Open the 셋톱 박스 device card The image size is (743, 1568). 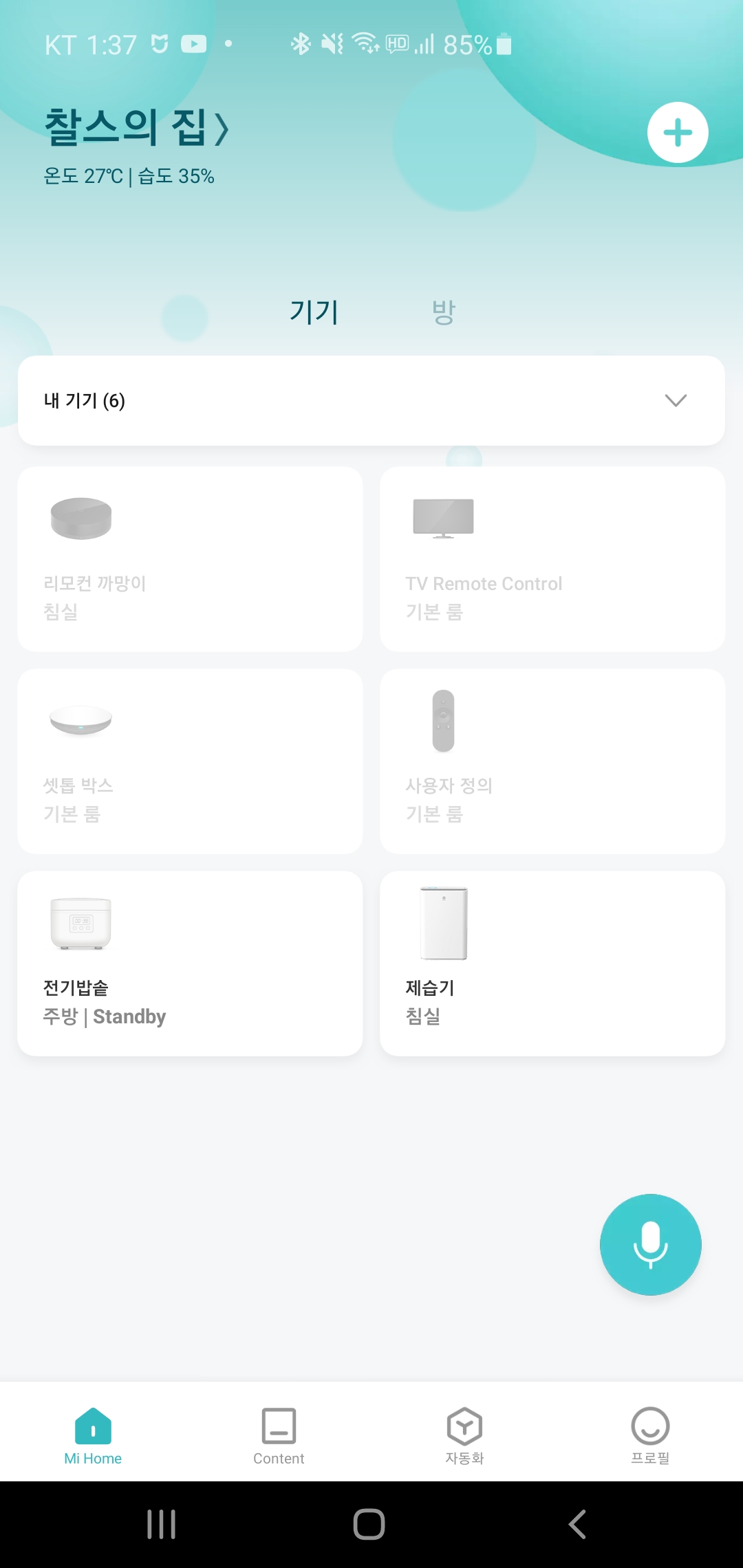pyautogui.click(x=190, y=761)
